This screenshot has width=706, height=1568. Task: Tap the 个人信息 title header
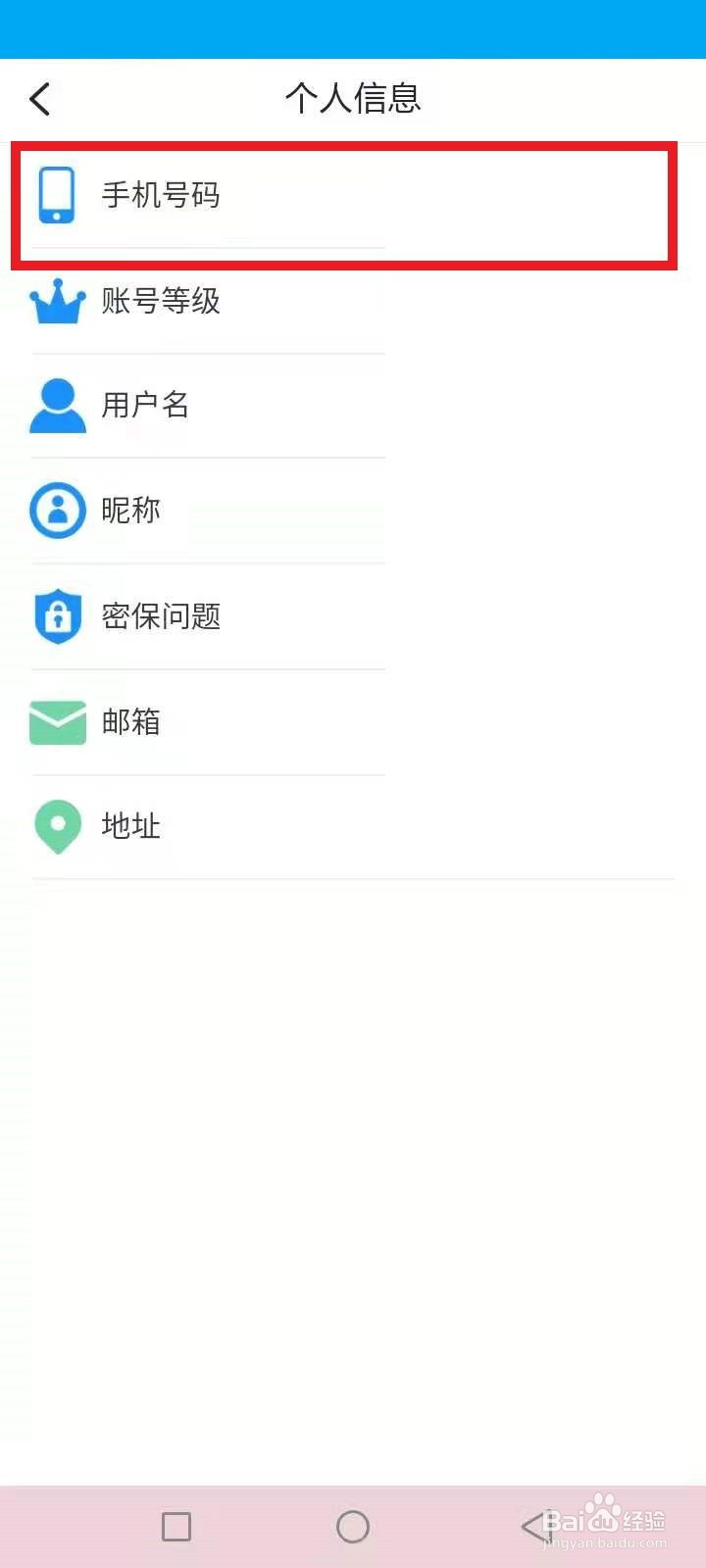(x=353, y=98)
